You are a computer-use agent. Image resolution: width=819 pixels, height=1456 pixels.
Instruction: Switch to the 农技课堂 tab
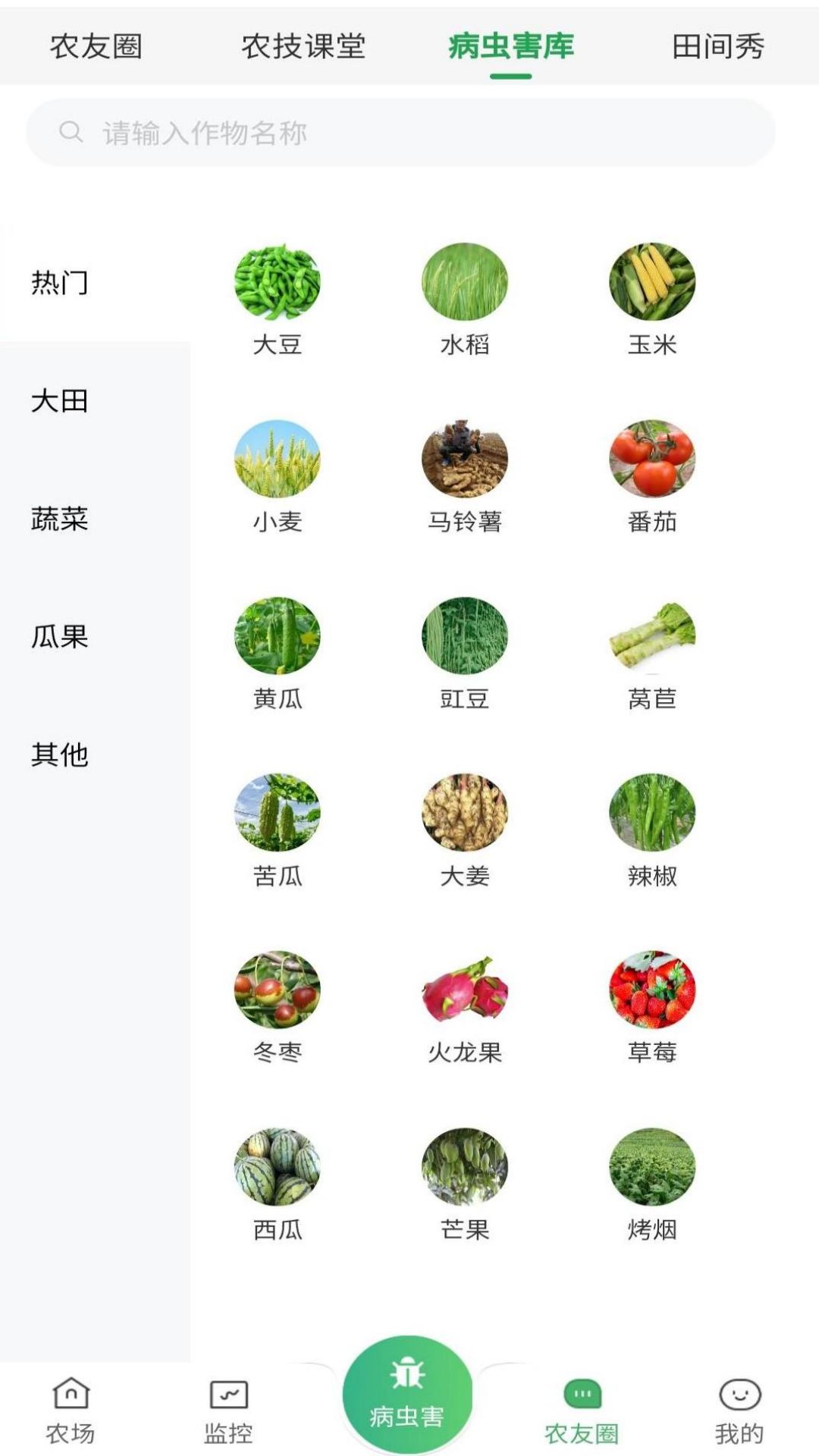coord(303,45)
